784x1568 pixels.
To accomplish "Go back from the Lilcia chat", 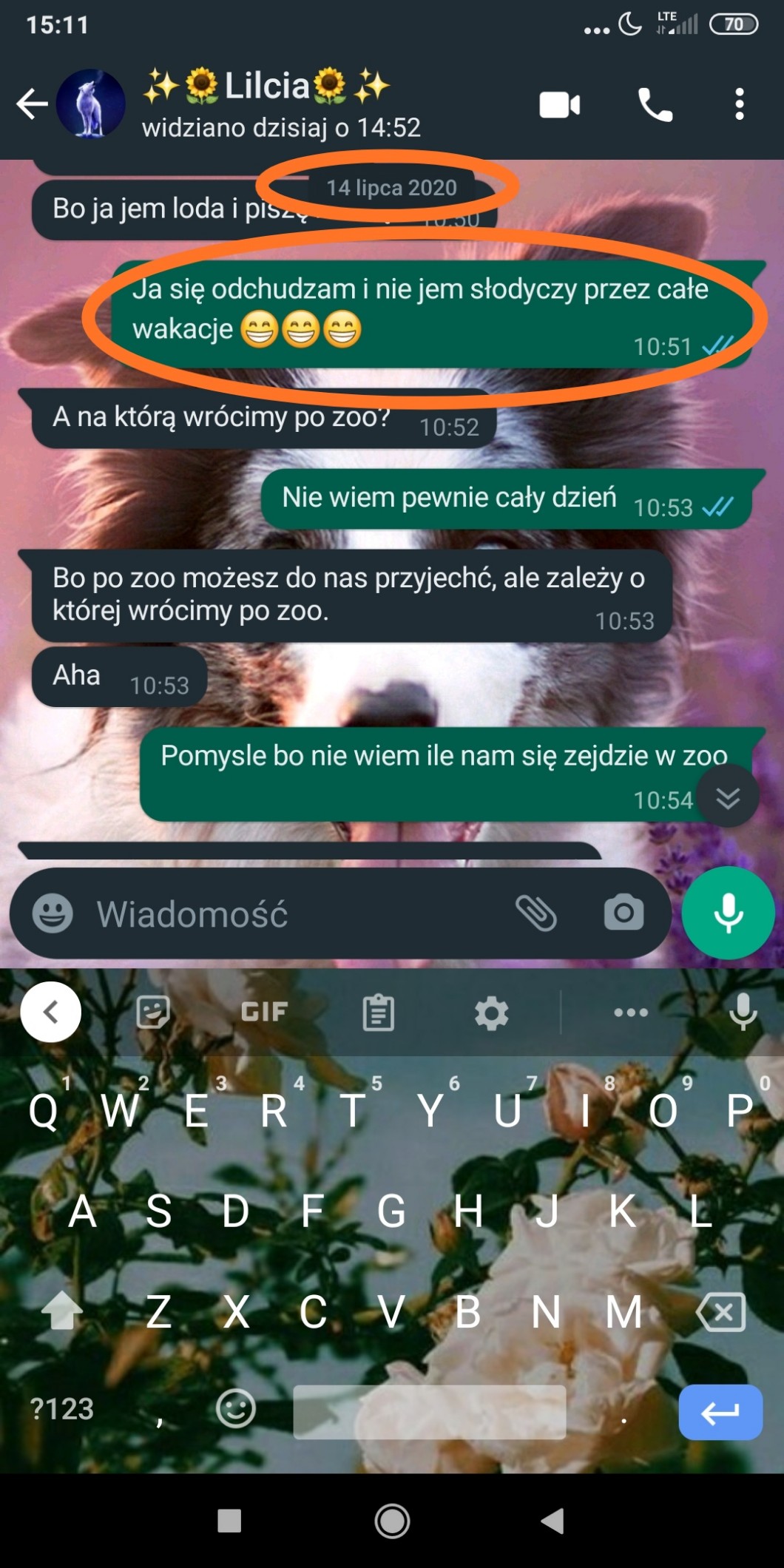I will [33, 104].
